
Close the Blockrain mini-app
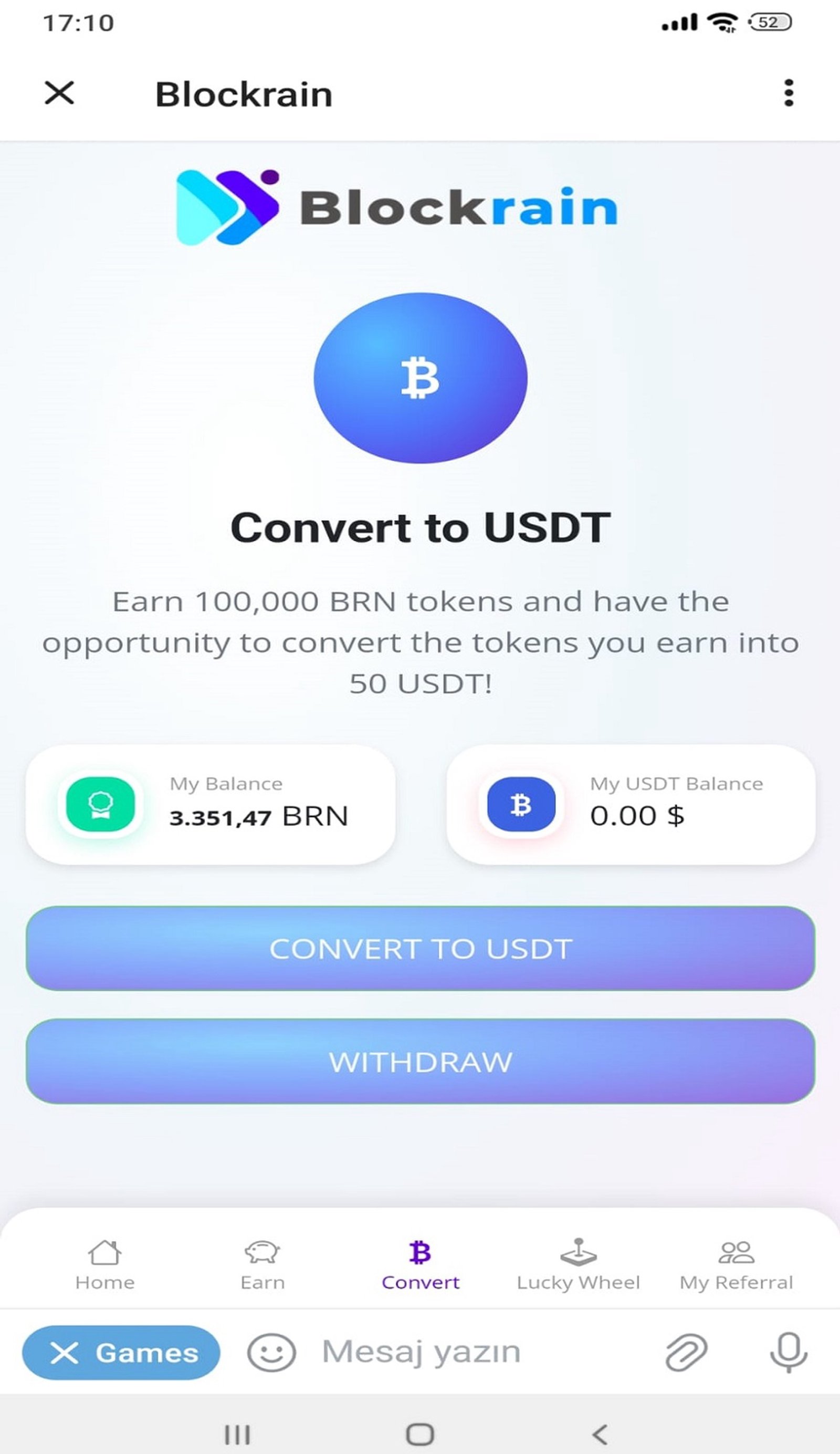[59, 93]
